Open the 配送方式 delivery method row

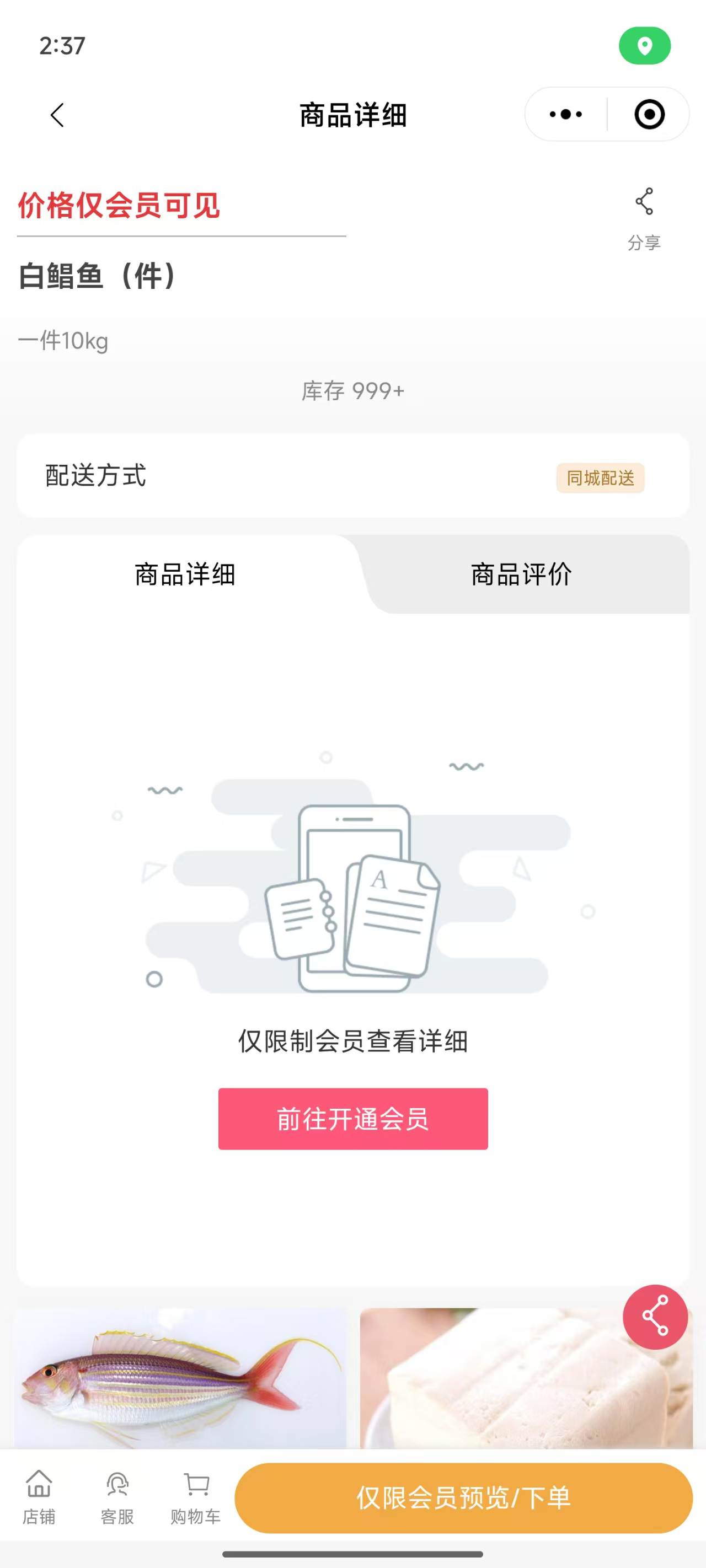352,476
